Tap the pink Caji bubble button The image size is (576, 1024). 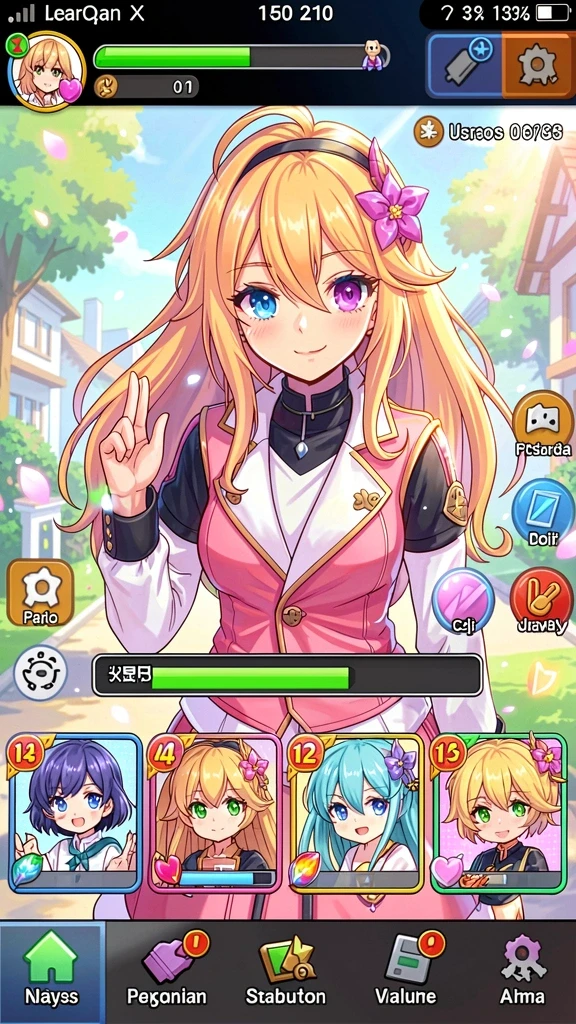463,601
